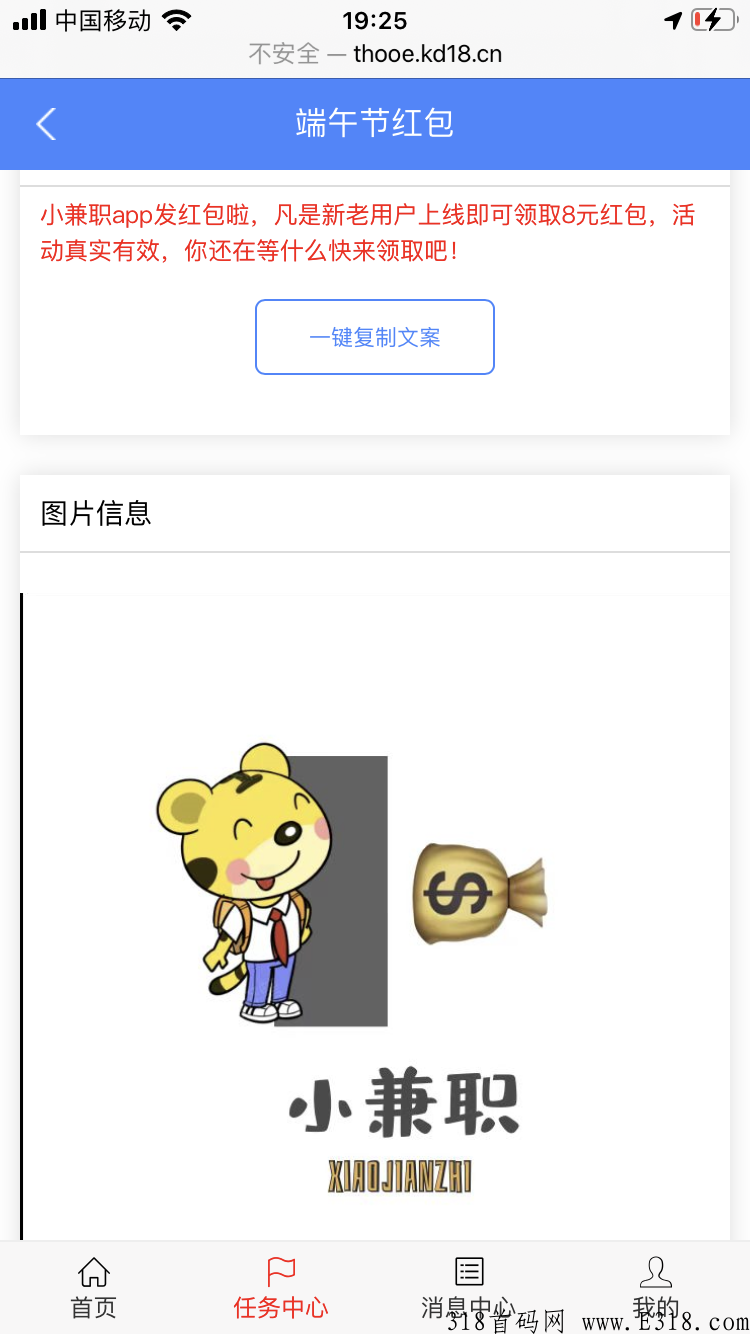
Task: Switch to the 首页 tab
Action: click(94, 1288)
